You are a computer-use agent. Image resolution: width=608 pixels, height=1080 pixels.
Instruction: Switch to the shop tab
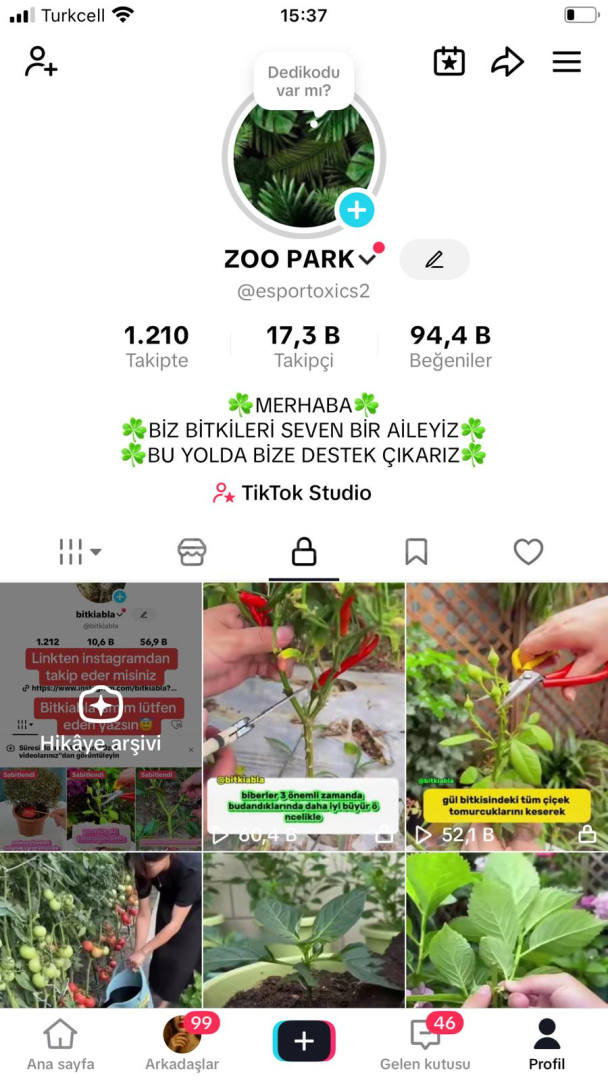pyautogui.click(x=191, y=551)
